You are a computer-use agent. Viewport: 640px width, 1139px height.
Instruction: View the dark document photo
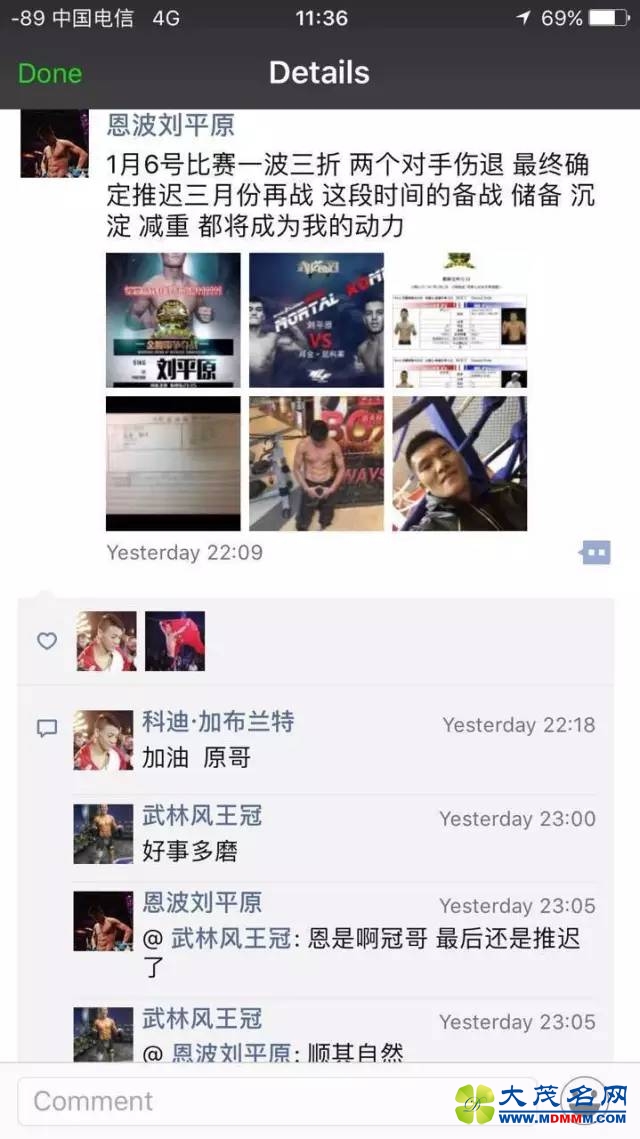pos(173,463)
